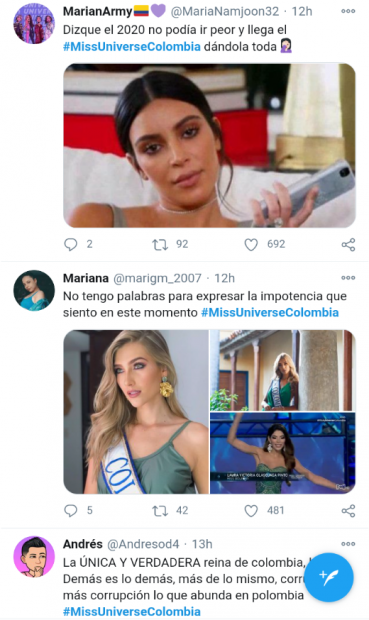The height and width of the screenshot is (620, 369).
Task: Open overflow menu on MarianArmy's tweet
Action: pyautogui.click(x=348, y=11)
